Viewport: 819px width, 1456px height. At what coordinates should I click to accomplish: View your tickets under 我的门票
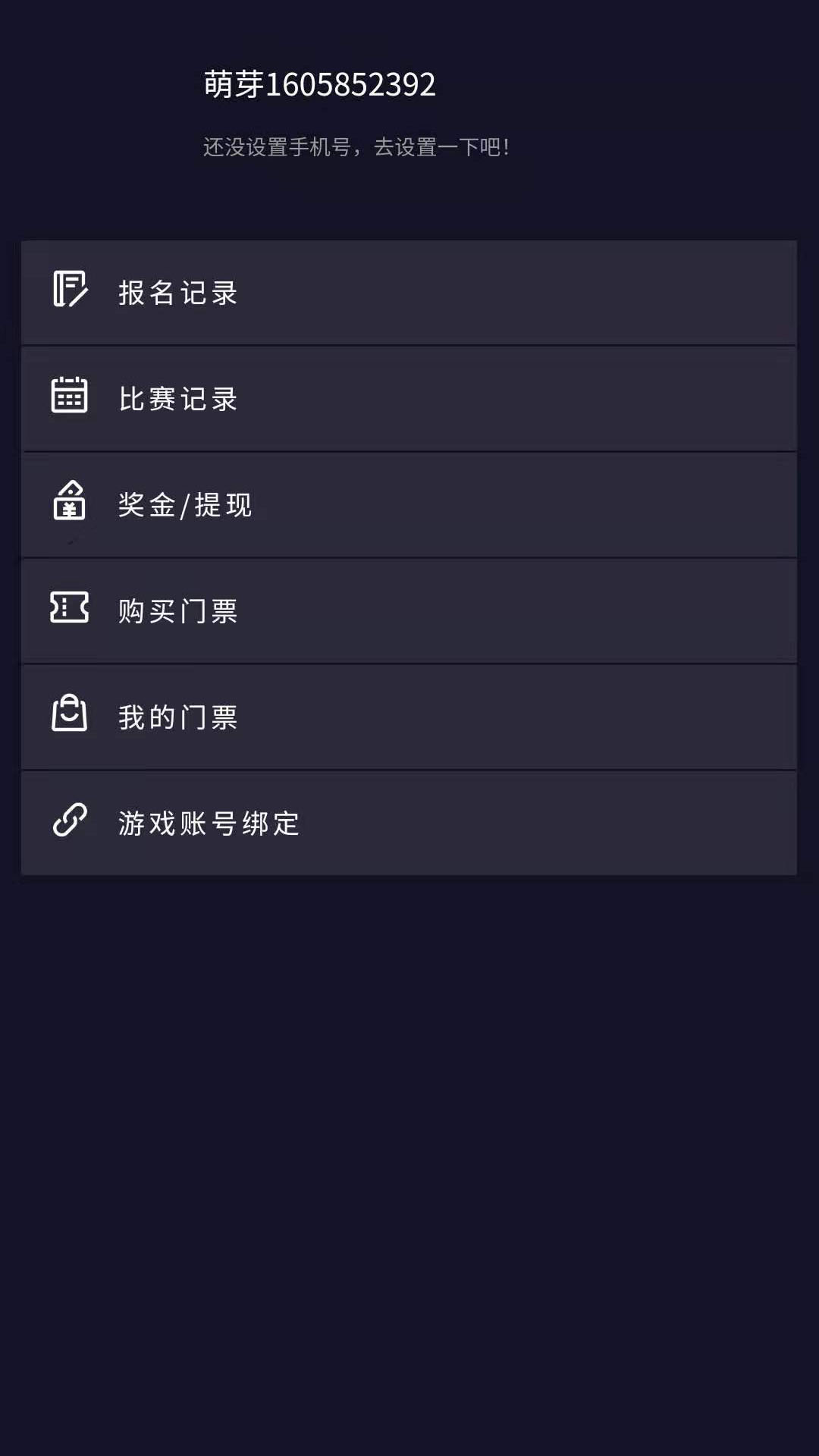(x=409, y=716)
